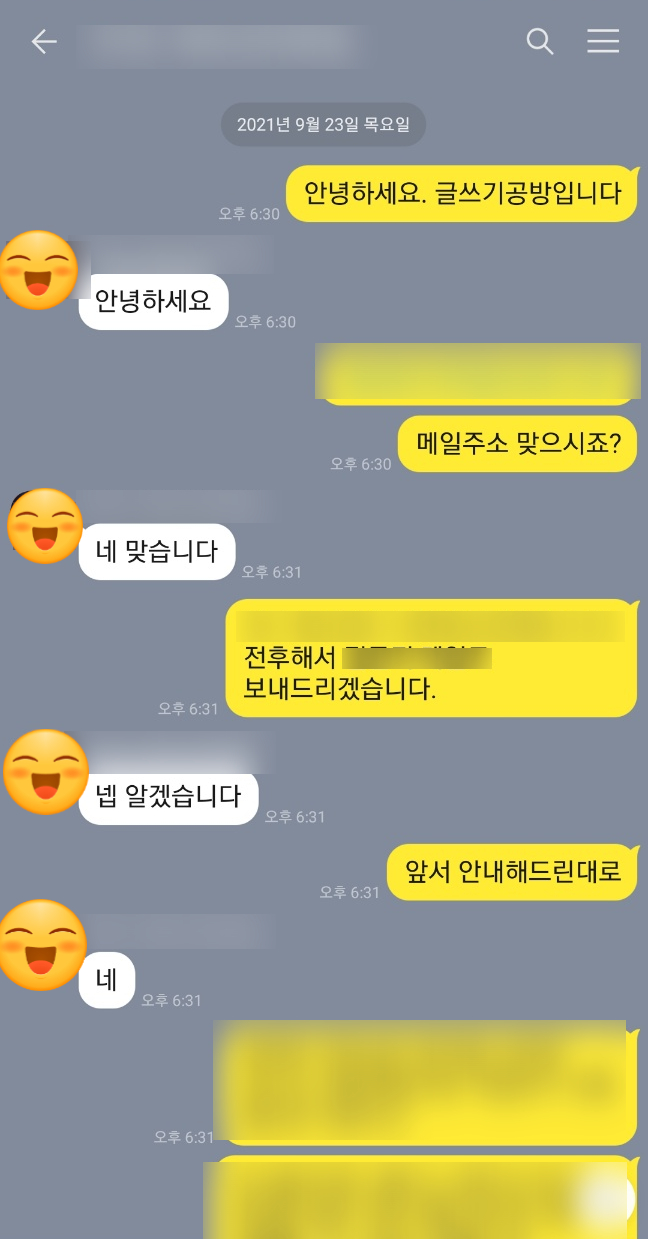Open sender's profile avatar next to '네'
648x1239 pixels.
pyautogui.click(x=40, y=945)
